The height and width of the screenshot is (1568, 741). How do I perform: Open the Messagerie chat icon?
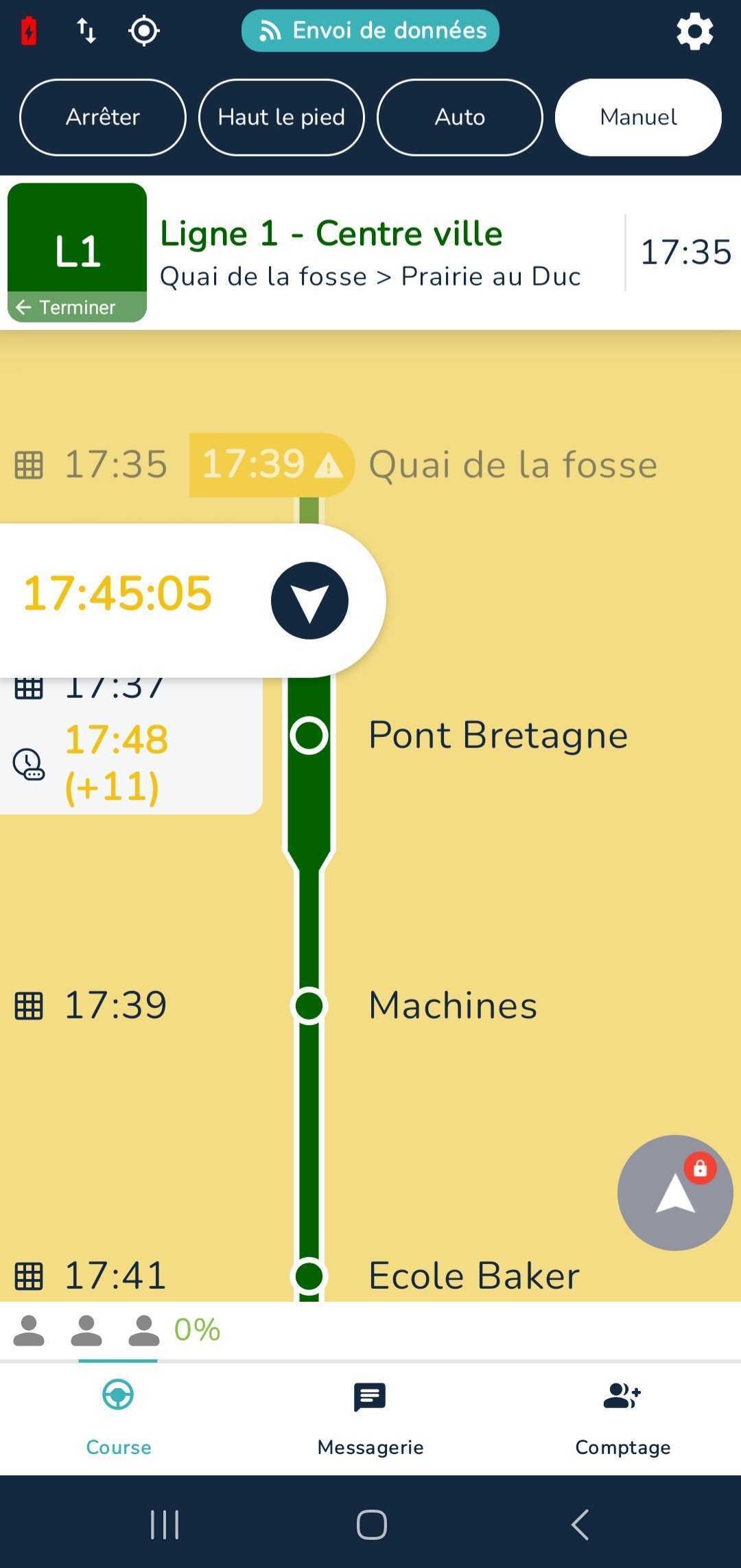click(369, 1398)
